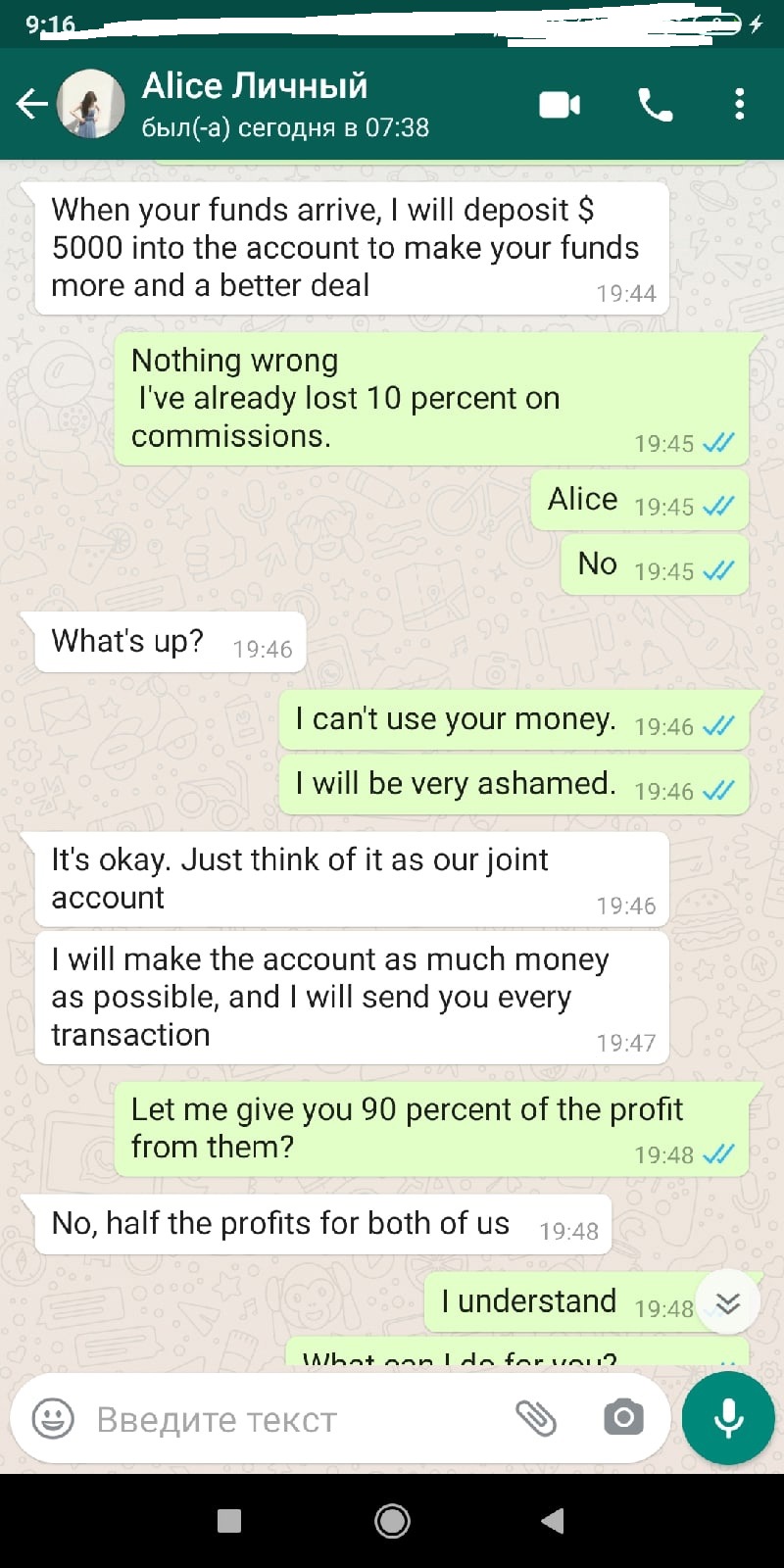This screenshot has width=784, height=1568.
Task: Go back to the chats list
Action: 31,104
